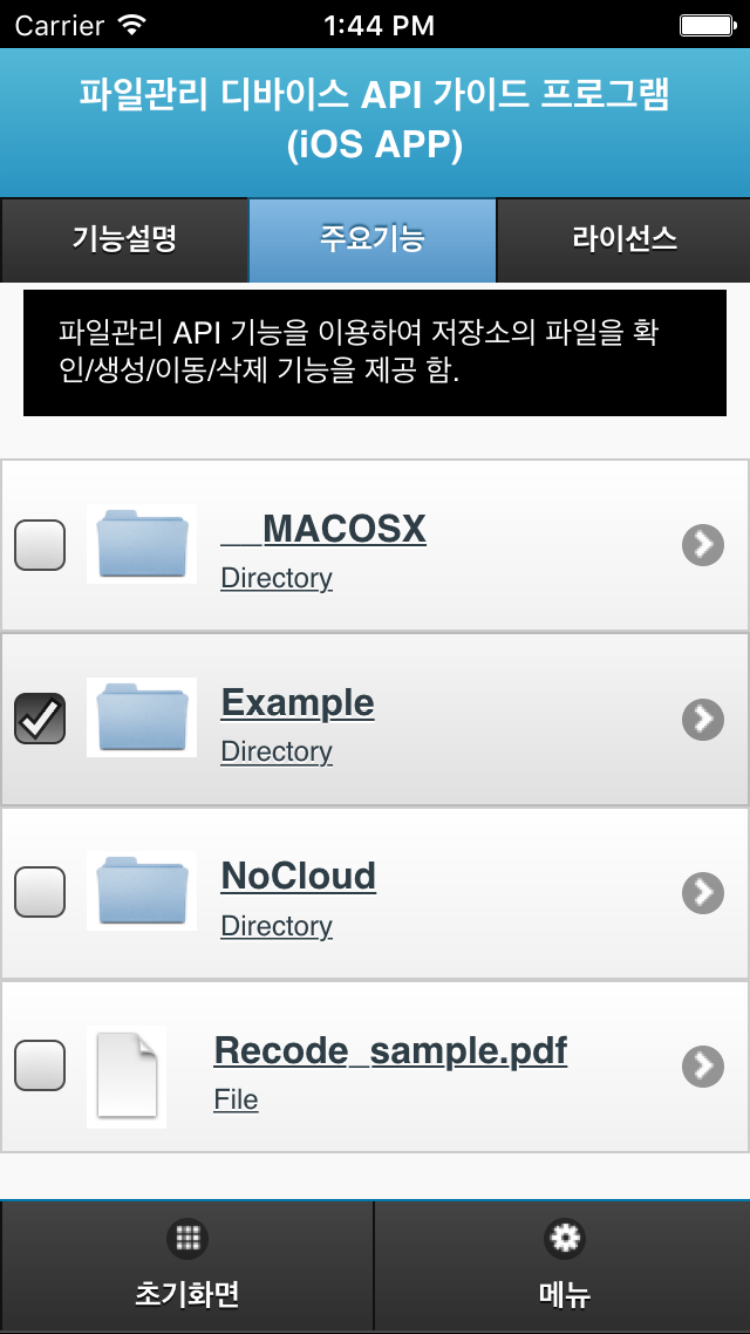
Task: Open the Example directory link
Action: (297, 703)
